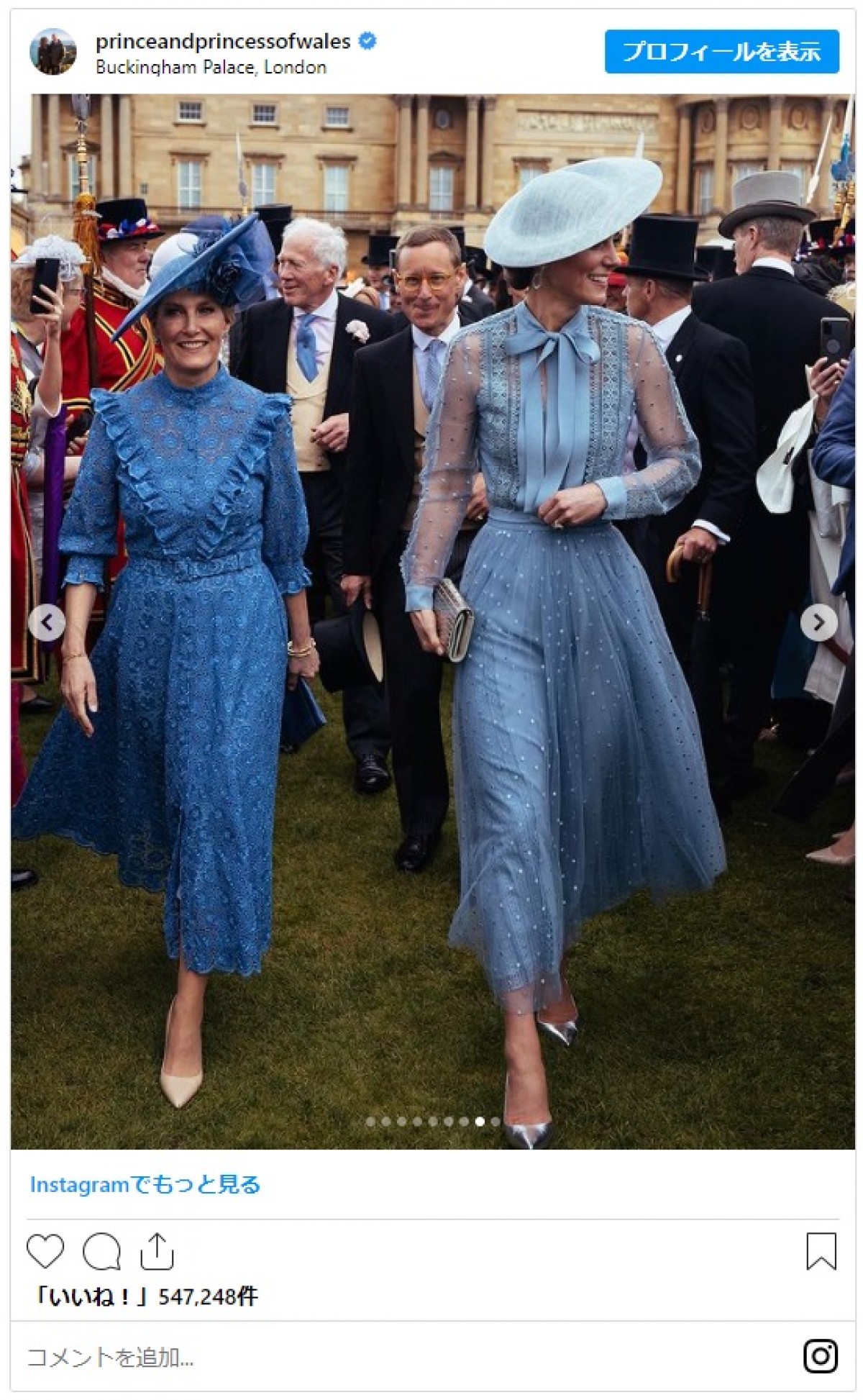This screenshot has width=863, height=1400.
Task: Like this post with the heart icon
Action: point(45,1250)
